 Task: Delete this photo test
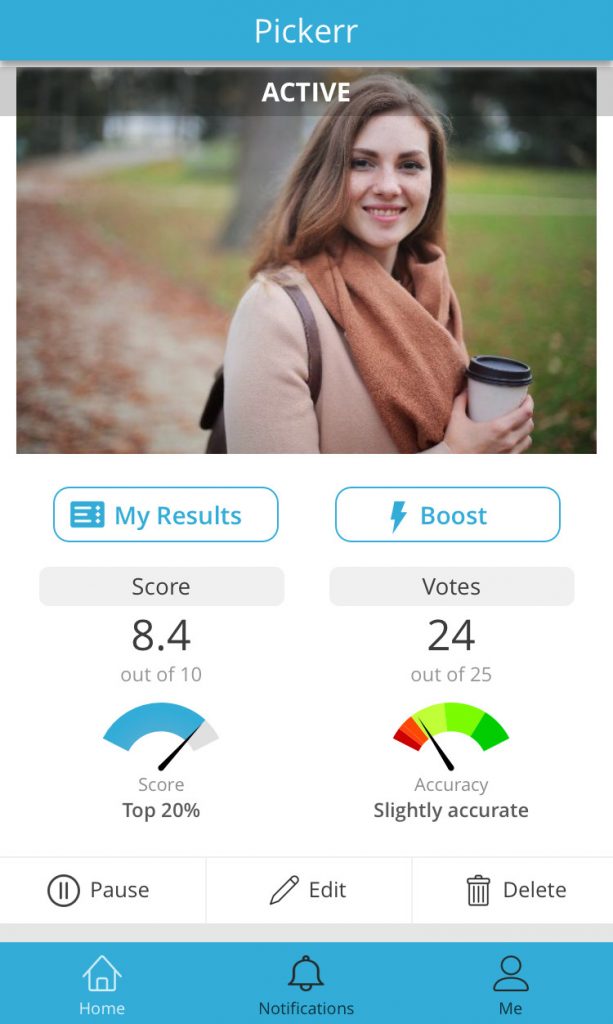pos(514,890)
